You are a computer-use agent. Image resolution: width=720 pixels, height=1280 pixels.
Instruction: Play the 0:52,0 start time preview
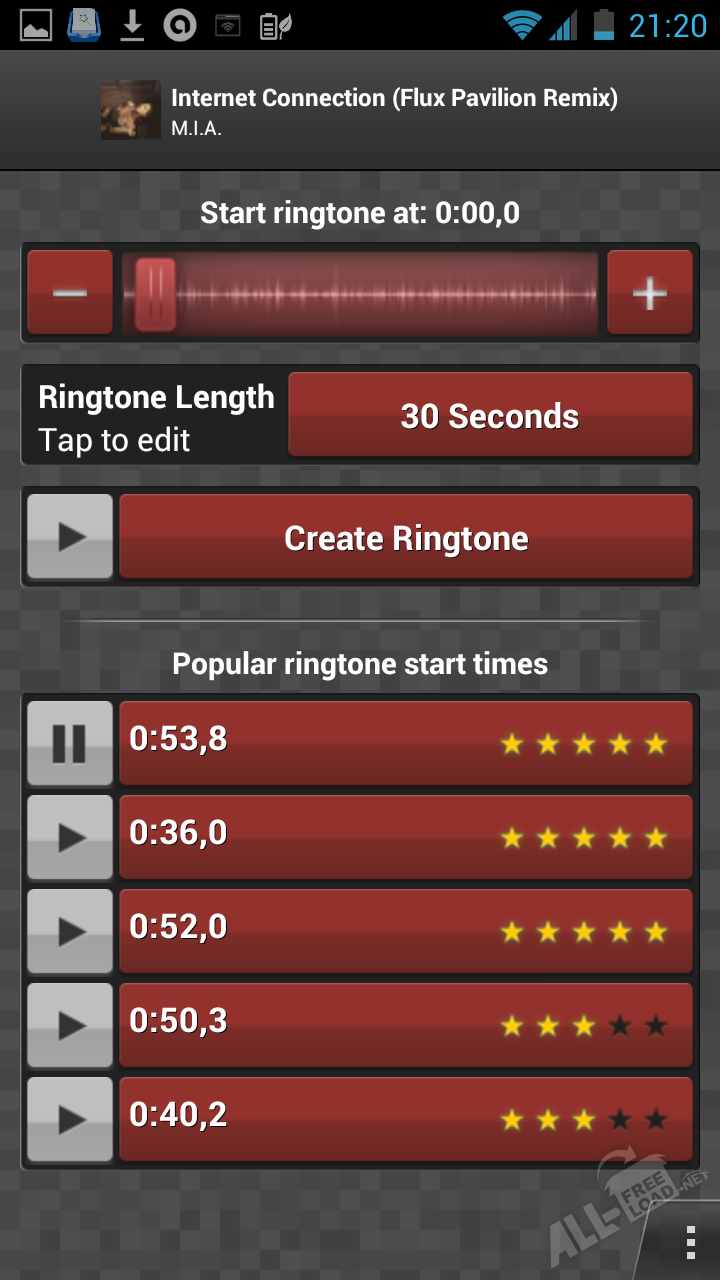[70, 931]
